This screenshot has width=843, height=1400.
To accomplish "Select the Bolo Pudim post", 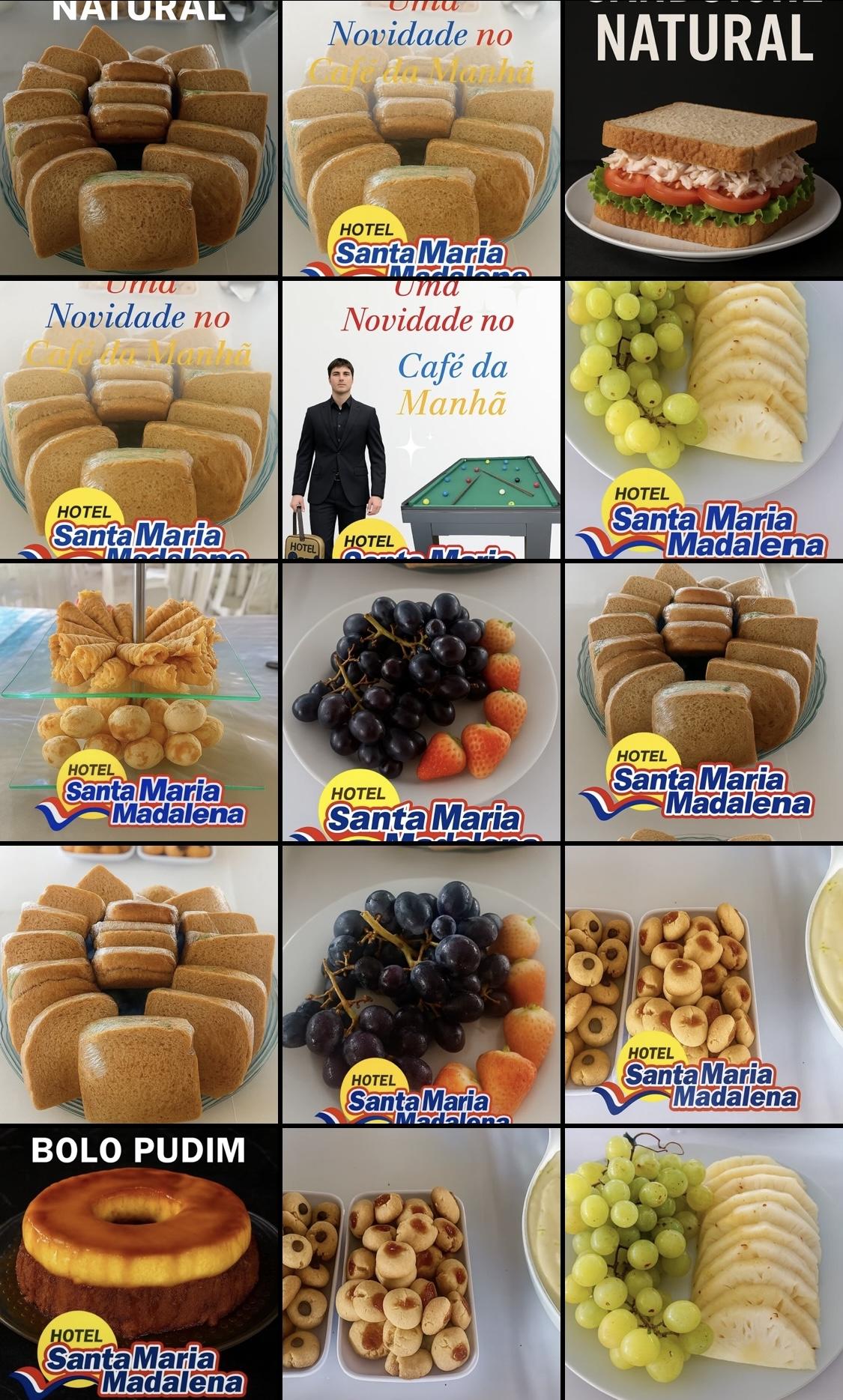I will [139, 1263].
